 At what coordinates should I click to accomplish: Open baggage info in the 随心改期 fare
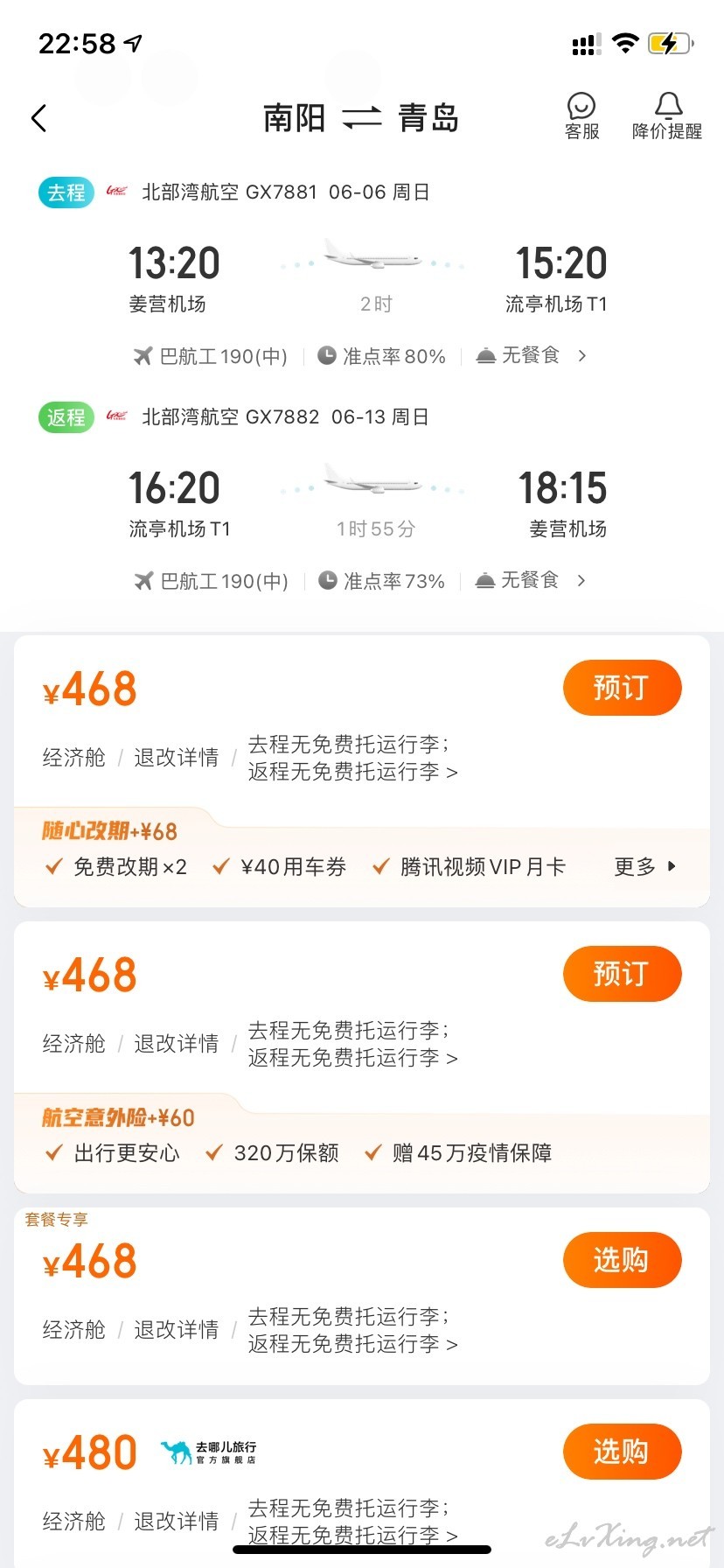[x=352, y=758]
